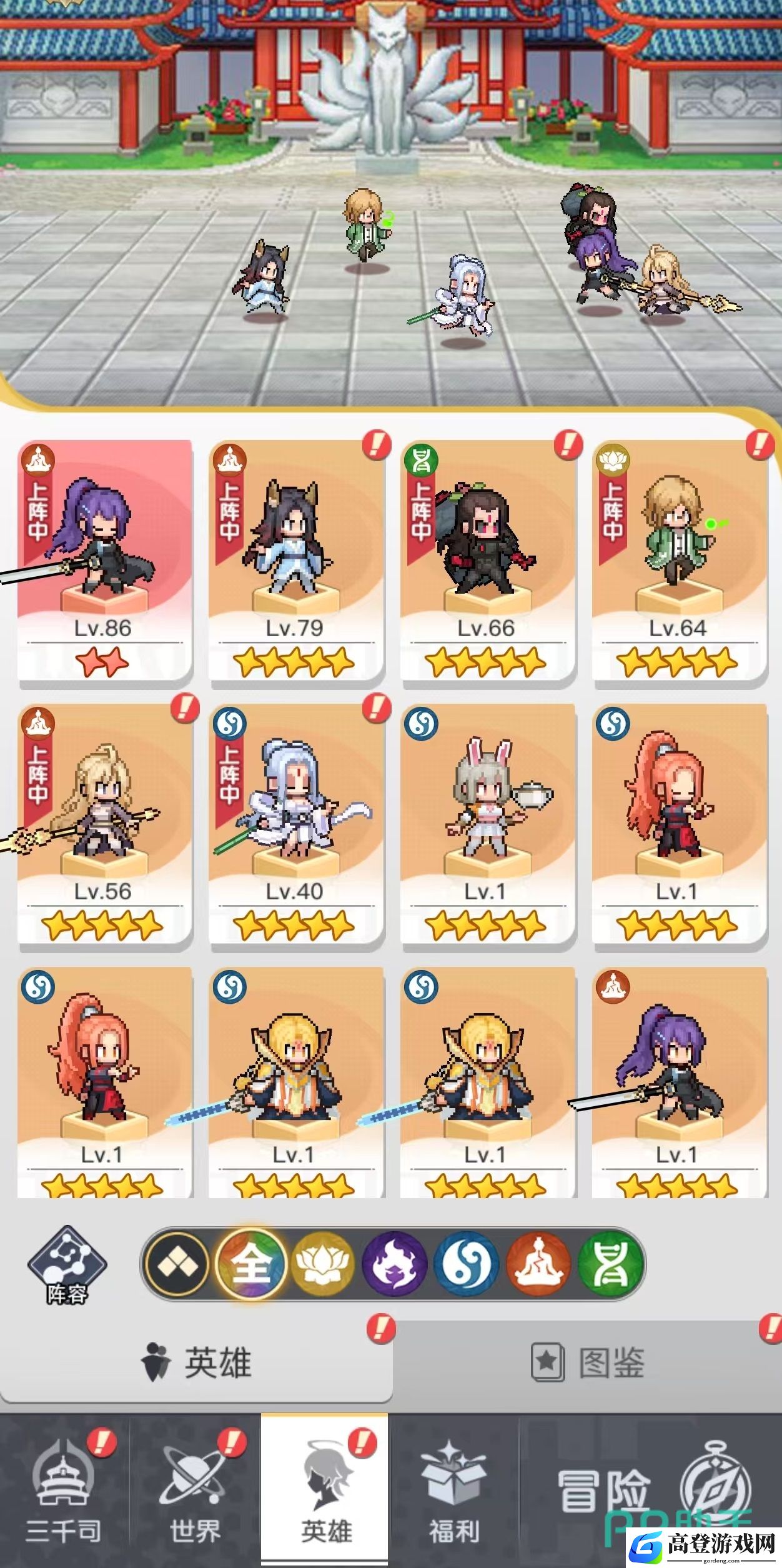Select the Lv.66 hero card
Viewport: 782px width, 1568px height.
coord(487,559)
